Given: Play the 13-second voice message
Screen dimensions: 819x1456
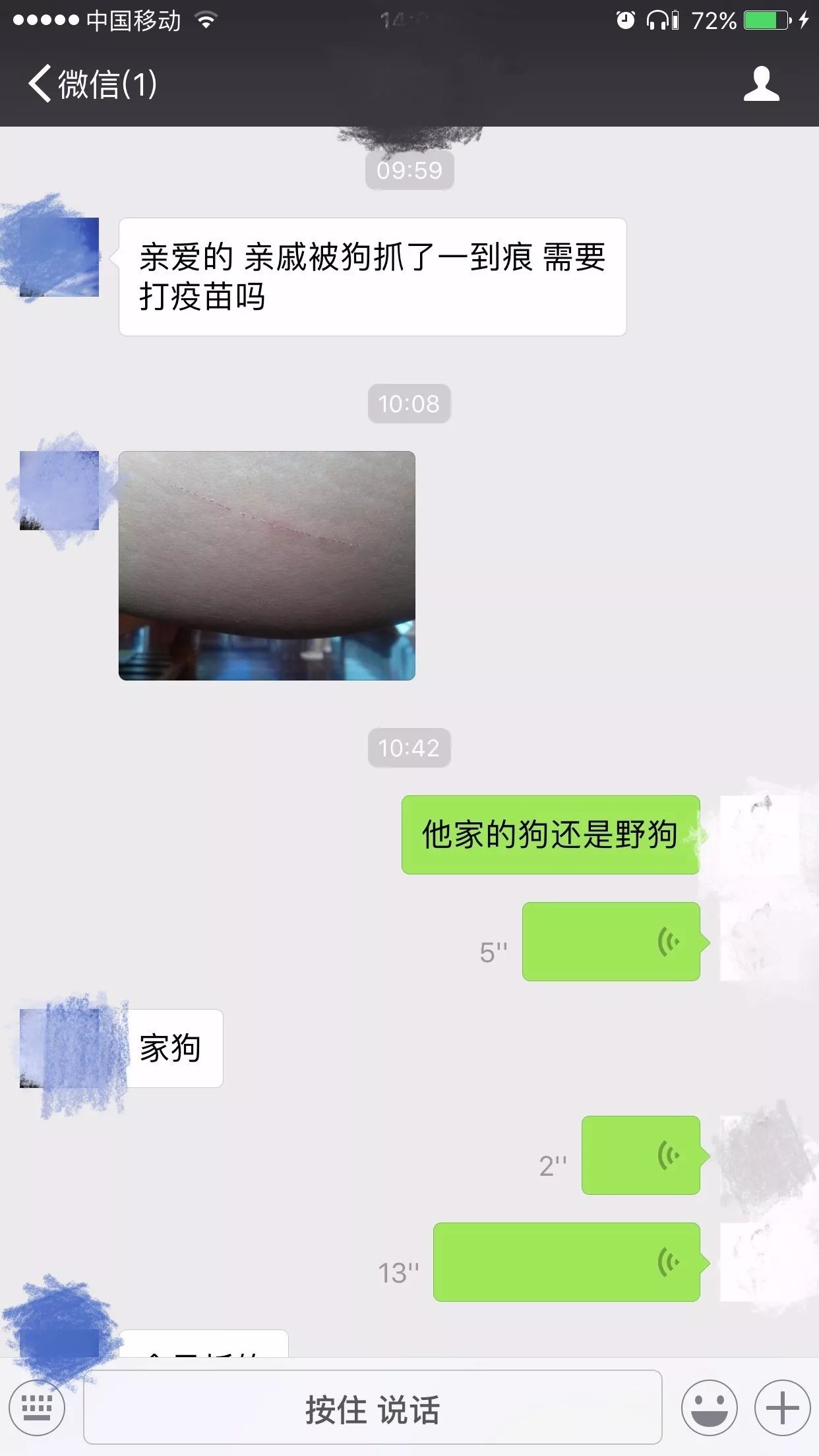Looking at the screenshot, I should click(566, 1262).
